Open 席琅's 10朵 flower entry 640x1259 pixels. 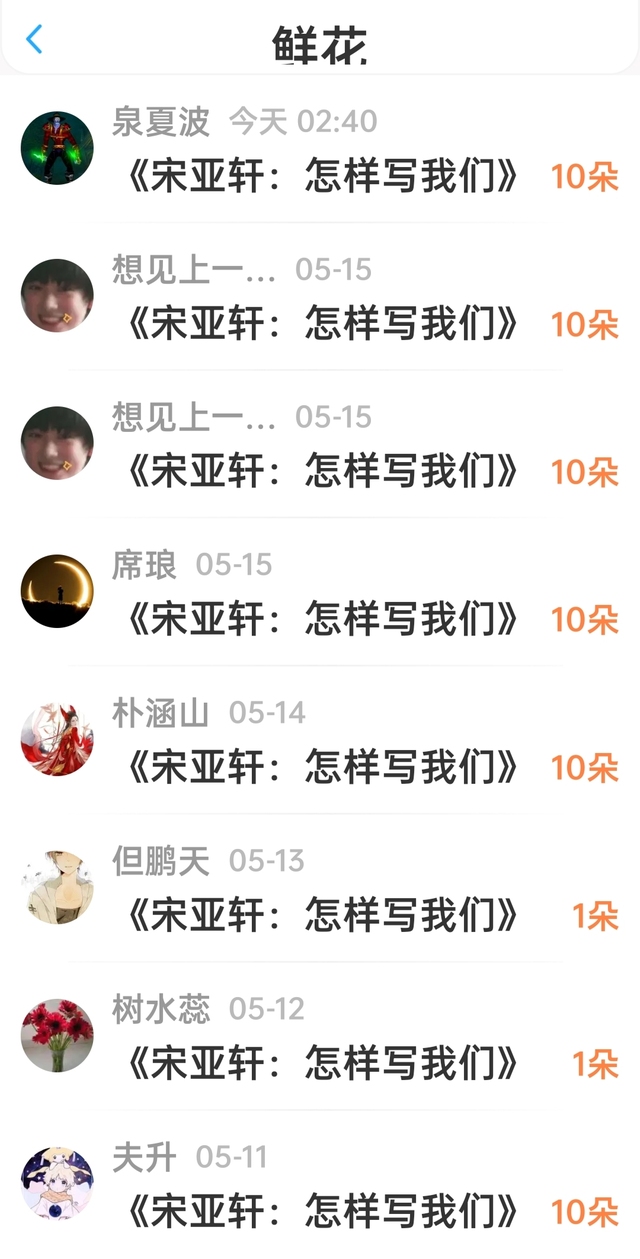coord(320,592)
